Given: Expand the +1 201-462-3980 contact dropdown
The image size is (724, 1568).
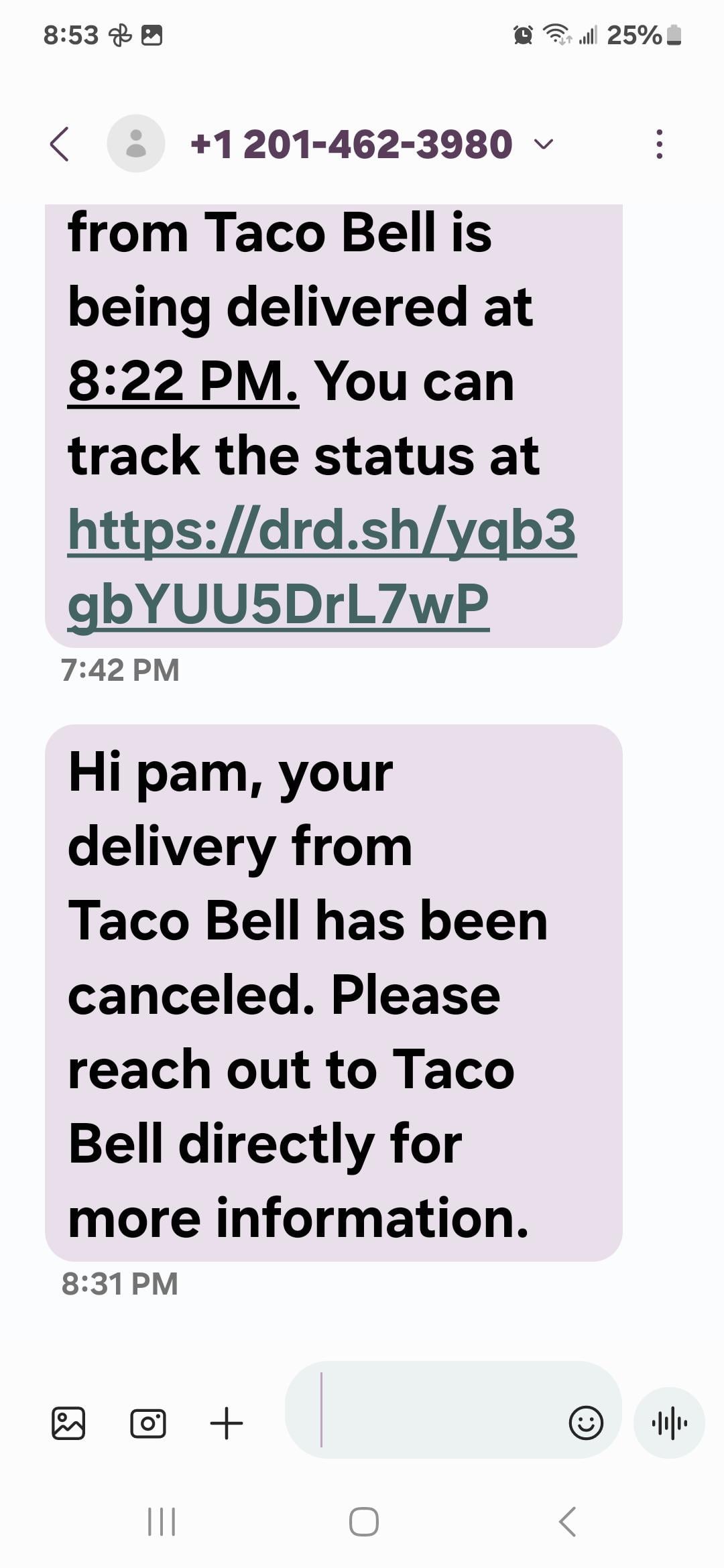Looking at the screenshot, I should tap(544, 144).
